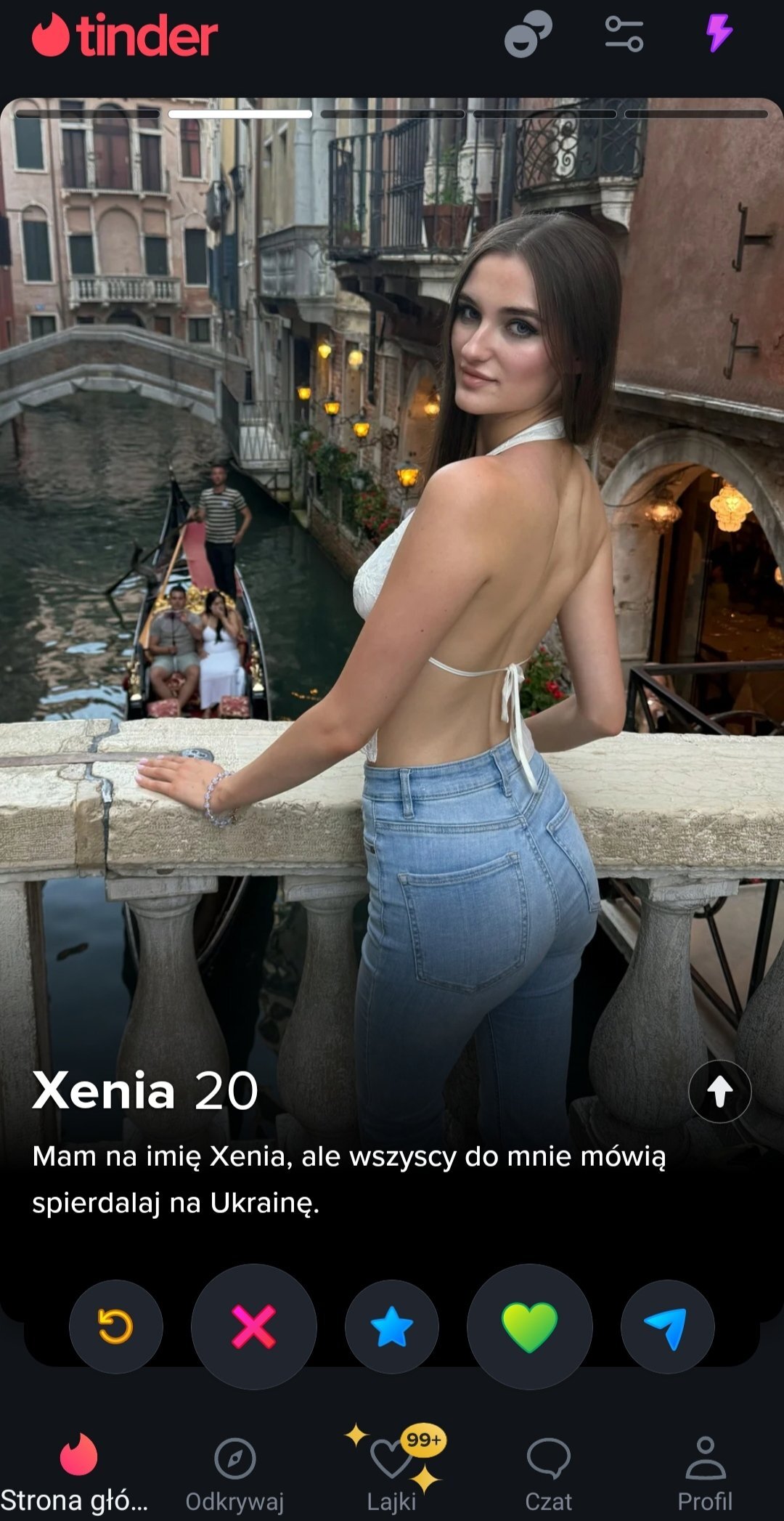This screenshot has width=784, height=1521.
Task: Pass on Xenia with the X
Action: (254, 1326)
